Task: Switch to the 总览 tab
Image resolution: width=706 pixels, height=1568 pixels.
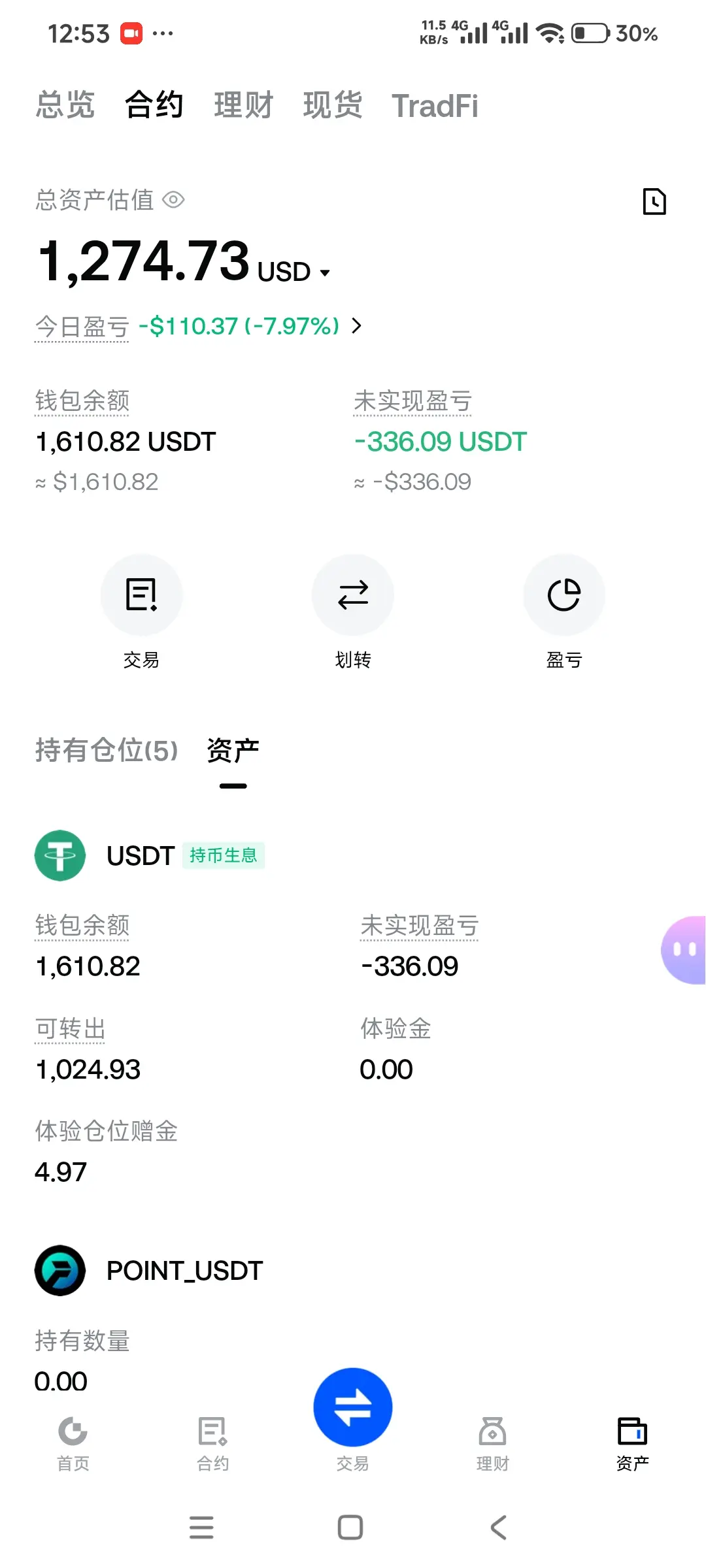Action: [x=65, y=105]
